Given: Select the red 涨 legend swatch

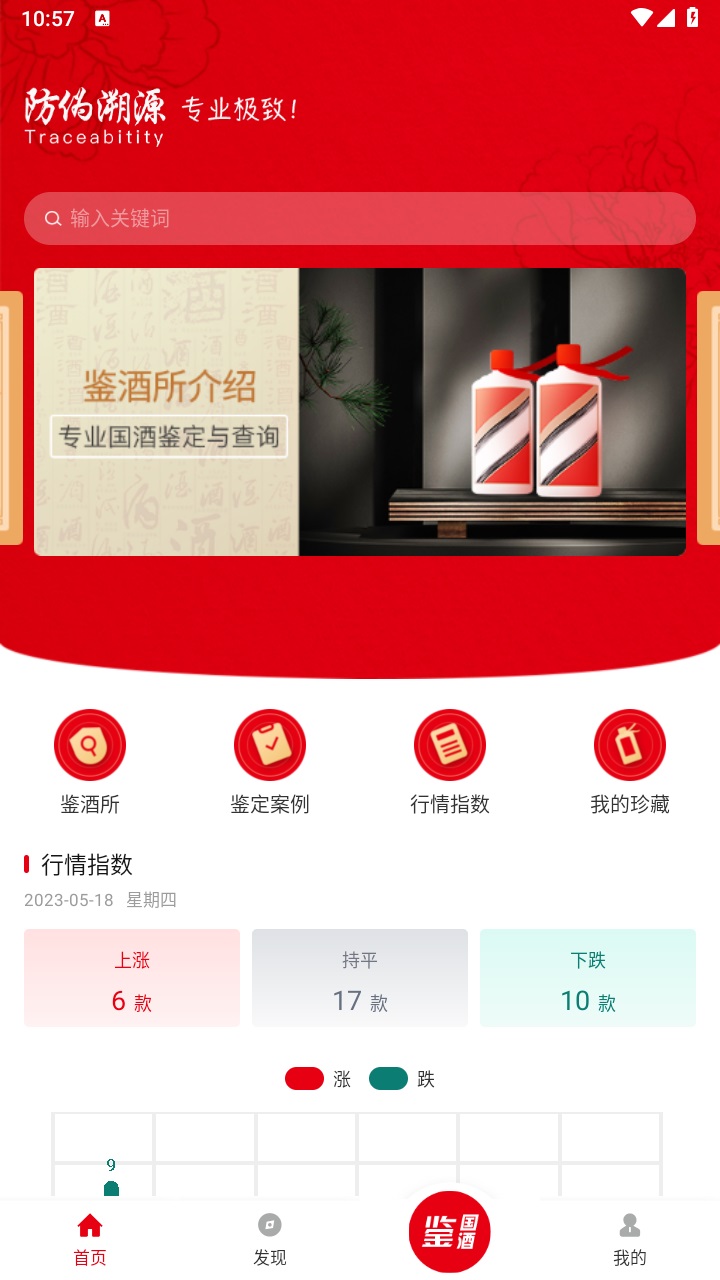Looking at the screenshot, I should point(305,1078).
